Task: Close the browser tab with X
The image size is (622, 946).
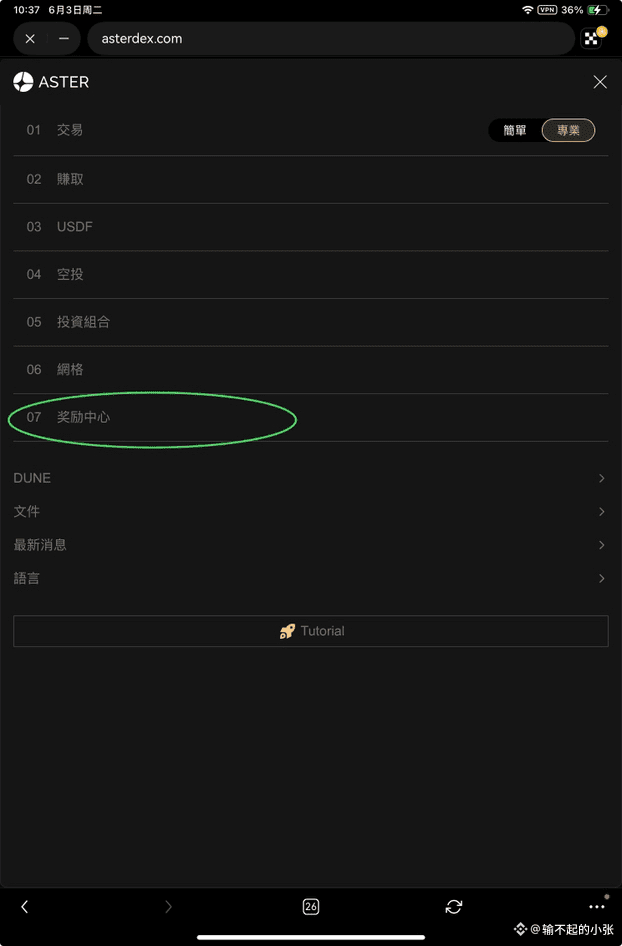Action: pyautogui.click(x=30, y=38)
